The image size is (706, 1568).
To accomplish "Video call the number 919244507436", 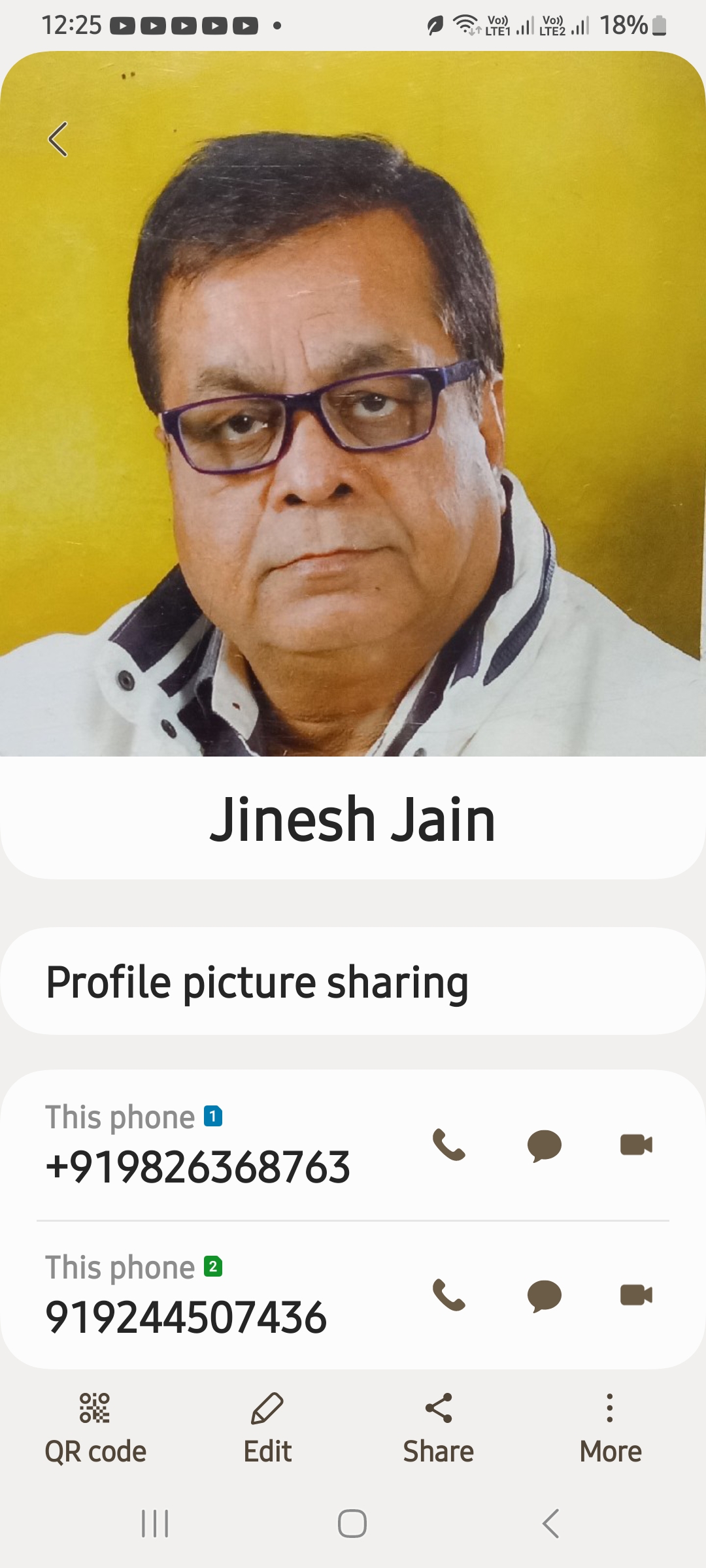I will [x=636, y=1295].
